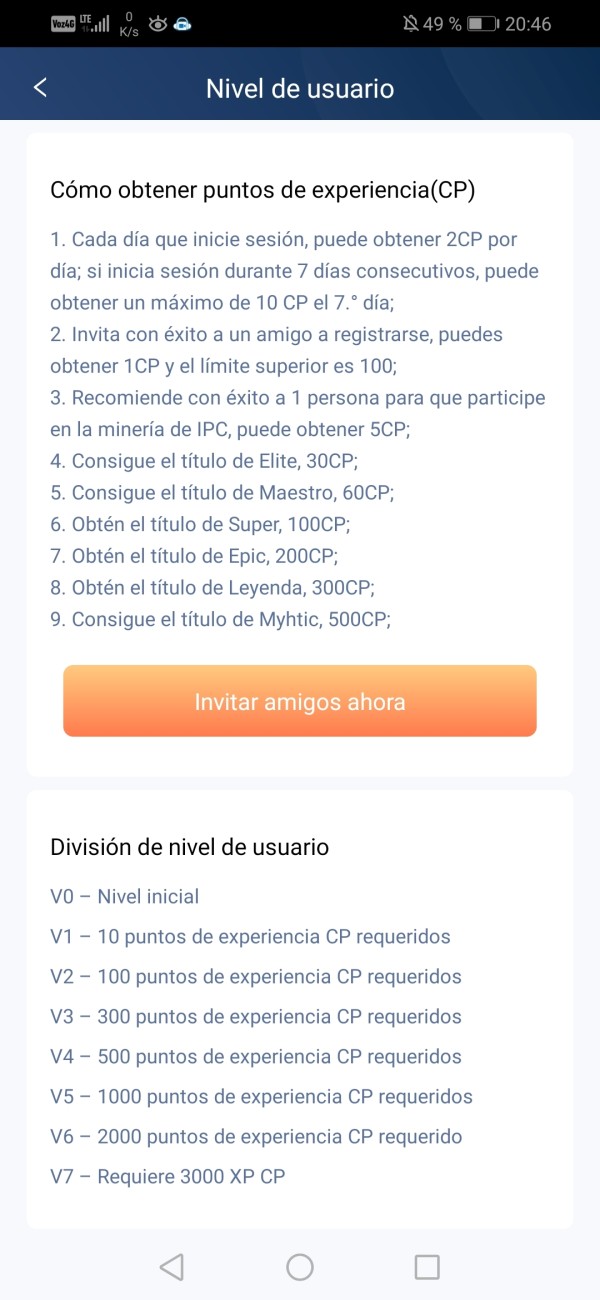Screen dimensions: 600x1300
Task: Open recent apps from navigation bar
Action: (x=427, y=1267)
